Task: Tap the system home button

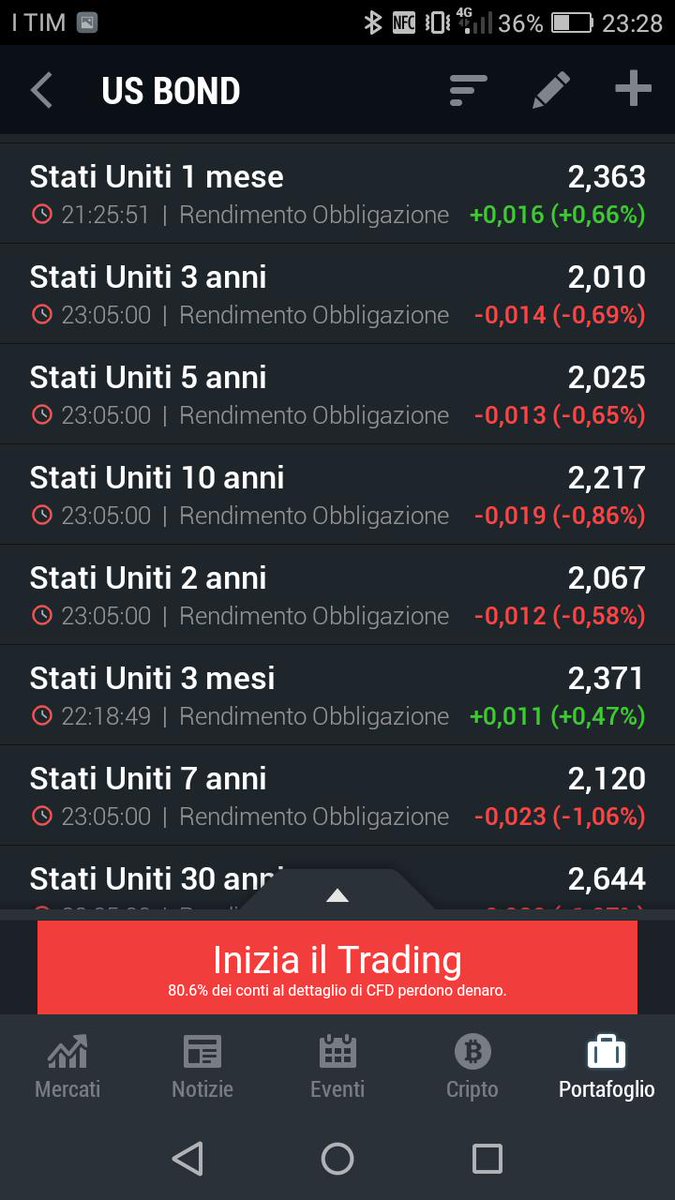Action: pos(337,1159)
